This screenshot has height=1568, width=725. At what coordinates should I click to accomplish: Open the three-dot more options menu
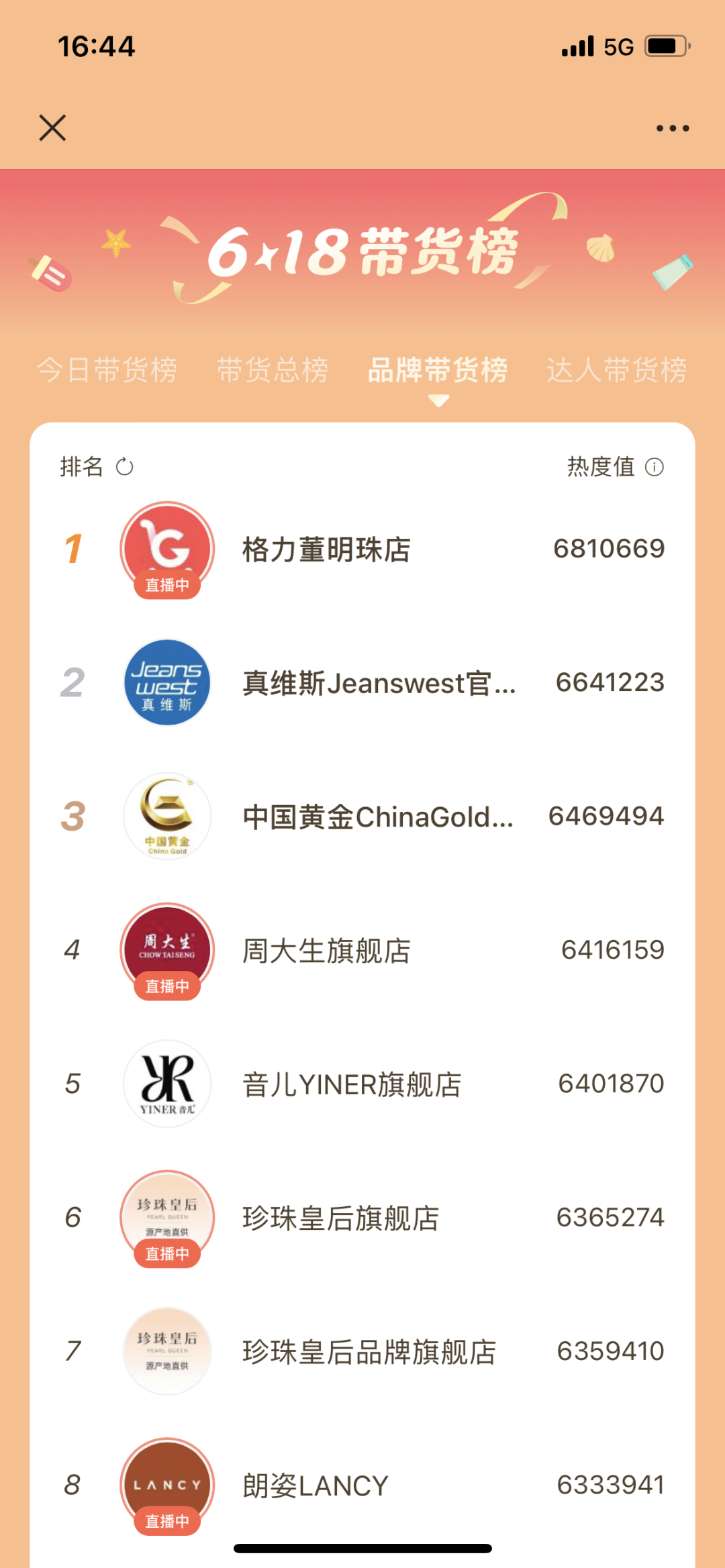(673, 128)
